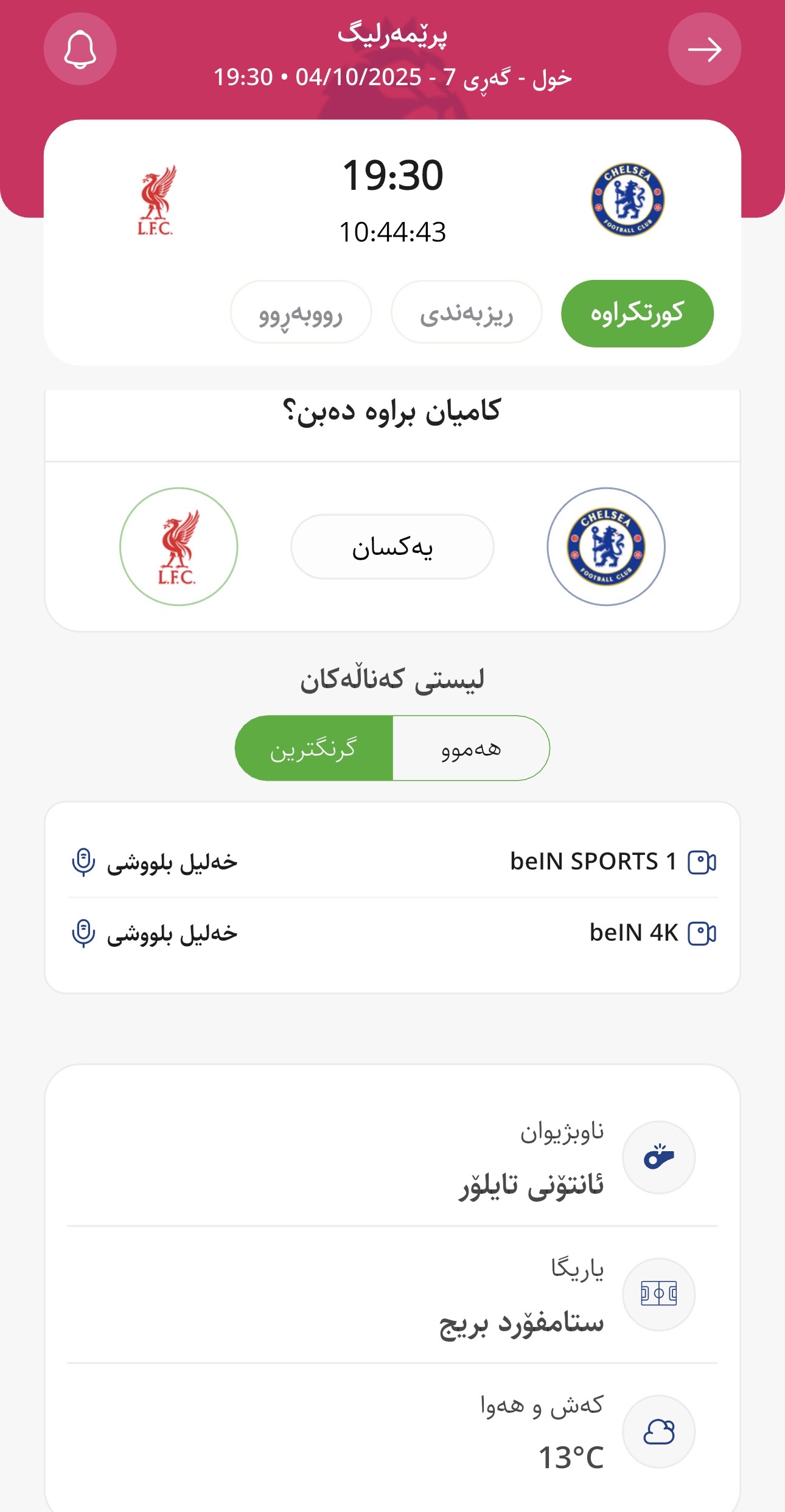The width and height of the screenshot is (785, 1512).
Task: Vote for Liverpool to win
Action: pyautogui.click(x=178, y=546)
